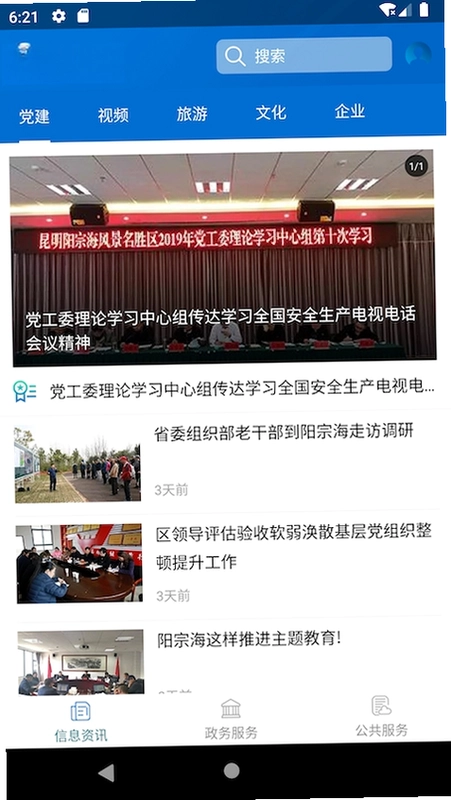The height and width of the screenshot is (800, 451).
Task: Read article 区领导评估验收软弱涣散基层党组织
Action: 228,563
